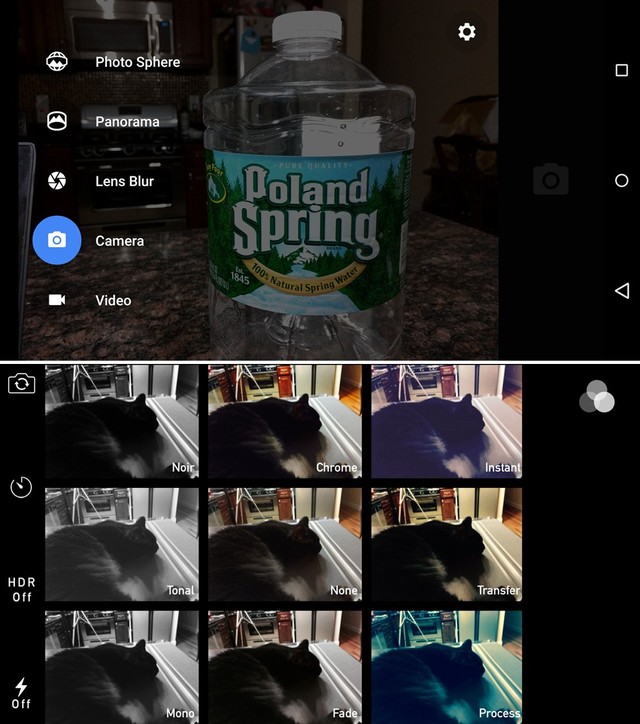Screen dimensions: 640x724
Task: Toggle HDR setting
Action: pos(21,589)
